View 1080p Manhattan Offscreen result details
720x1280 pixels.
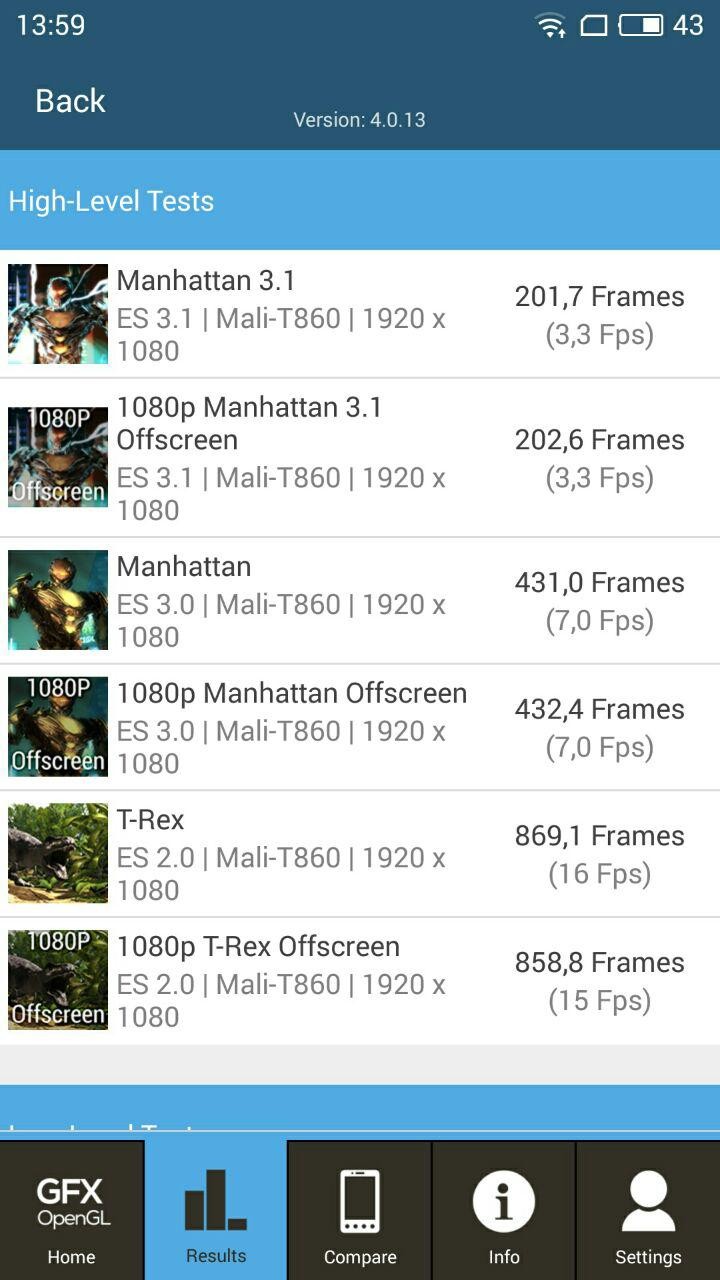(360, 727)
